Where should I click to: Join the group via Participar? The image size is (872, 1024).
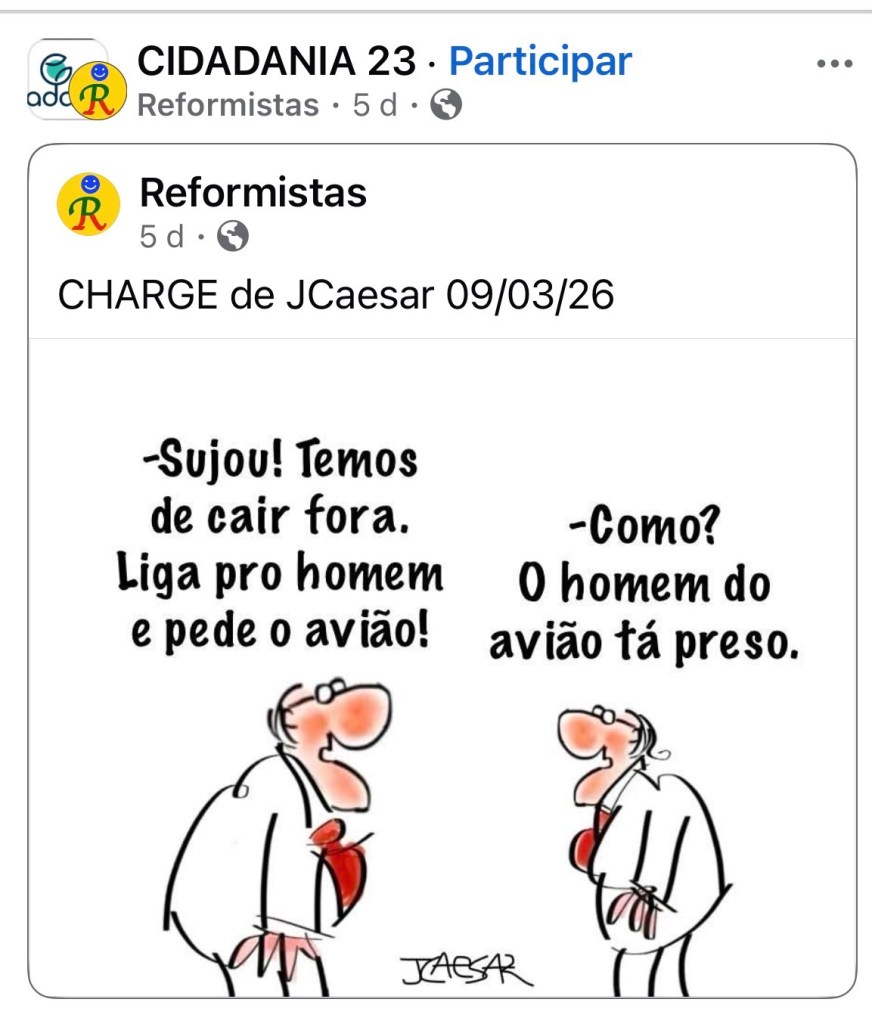[x=540, y=62]
